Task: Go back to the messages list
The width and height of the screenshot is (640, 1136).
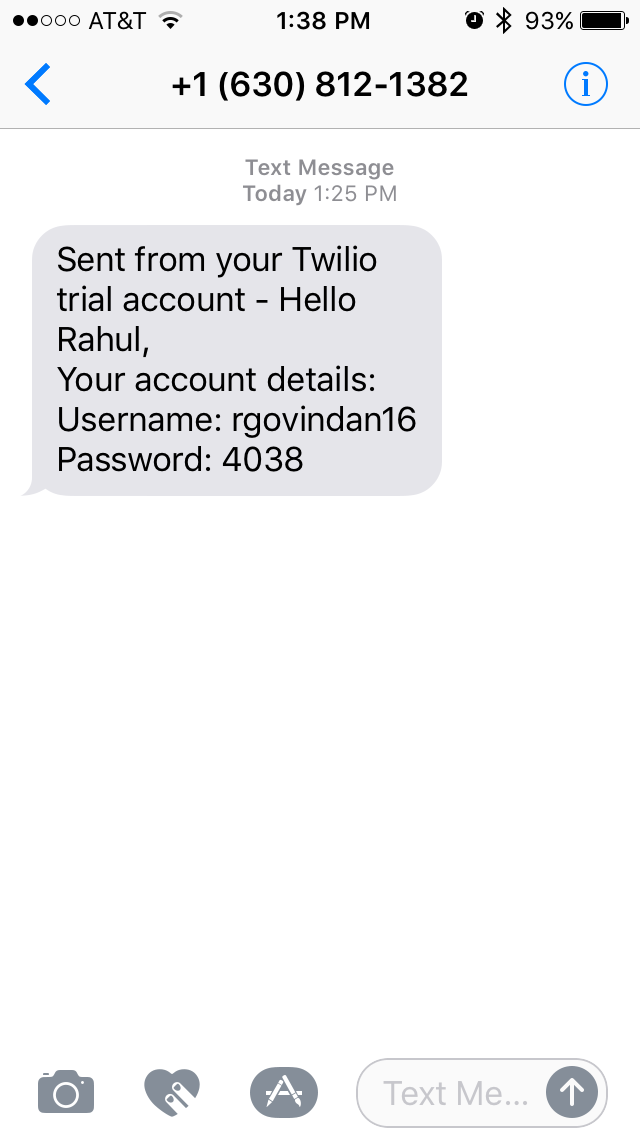Action: tap(38, 84)
